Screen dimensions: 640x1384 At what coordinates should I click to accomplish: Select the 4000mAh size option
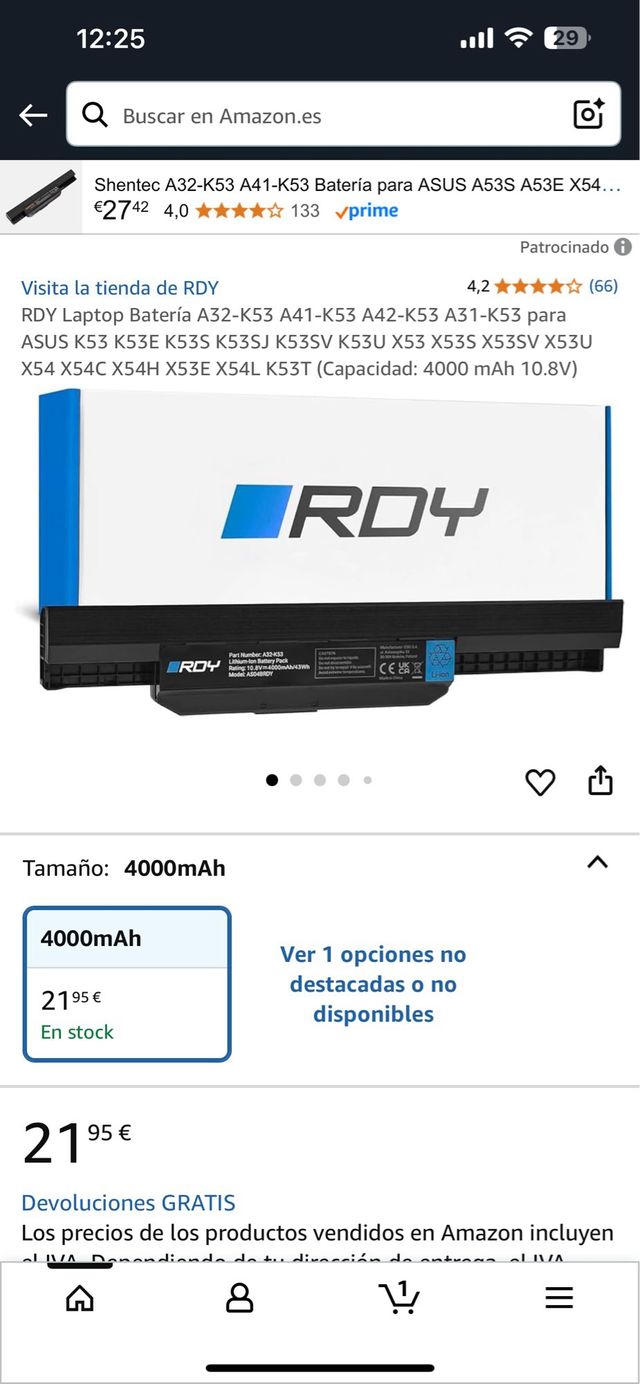point(127,984)
